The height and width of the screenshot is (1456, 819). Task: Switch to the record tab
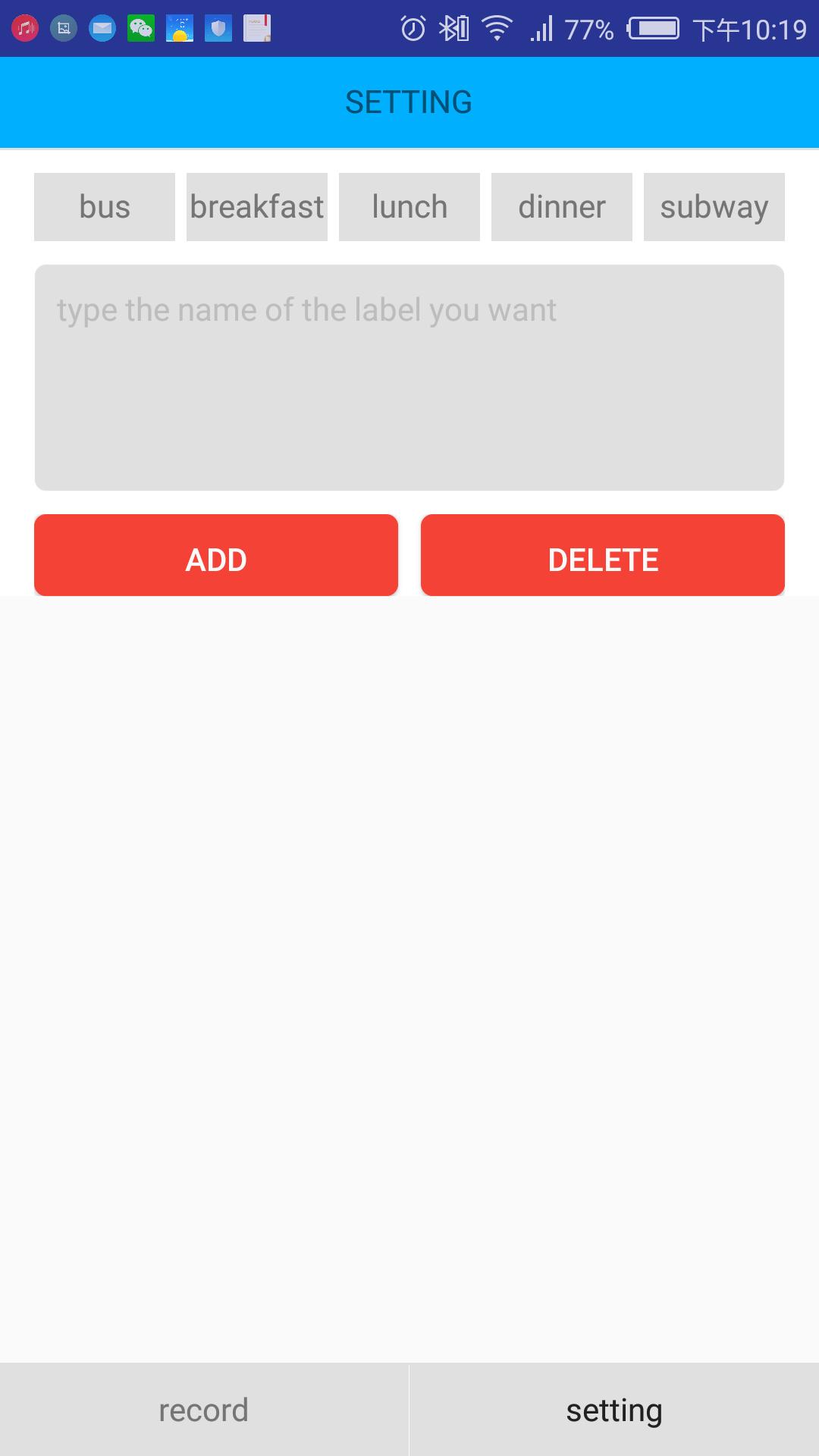click(202, 1408)
